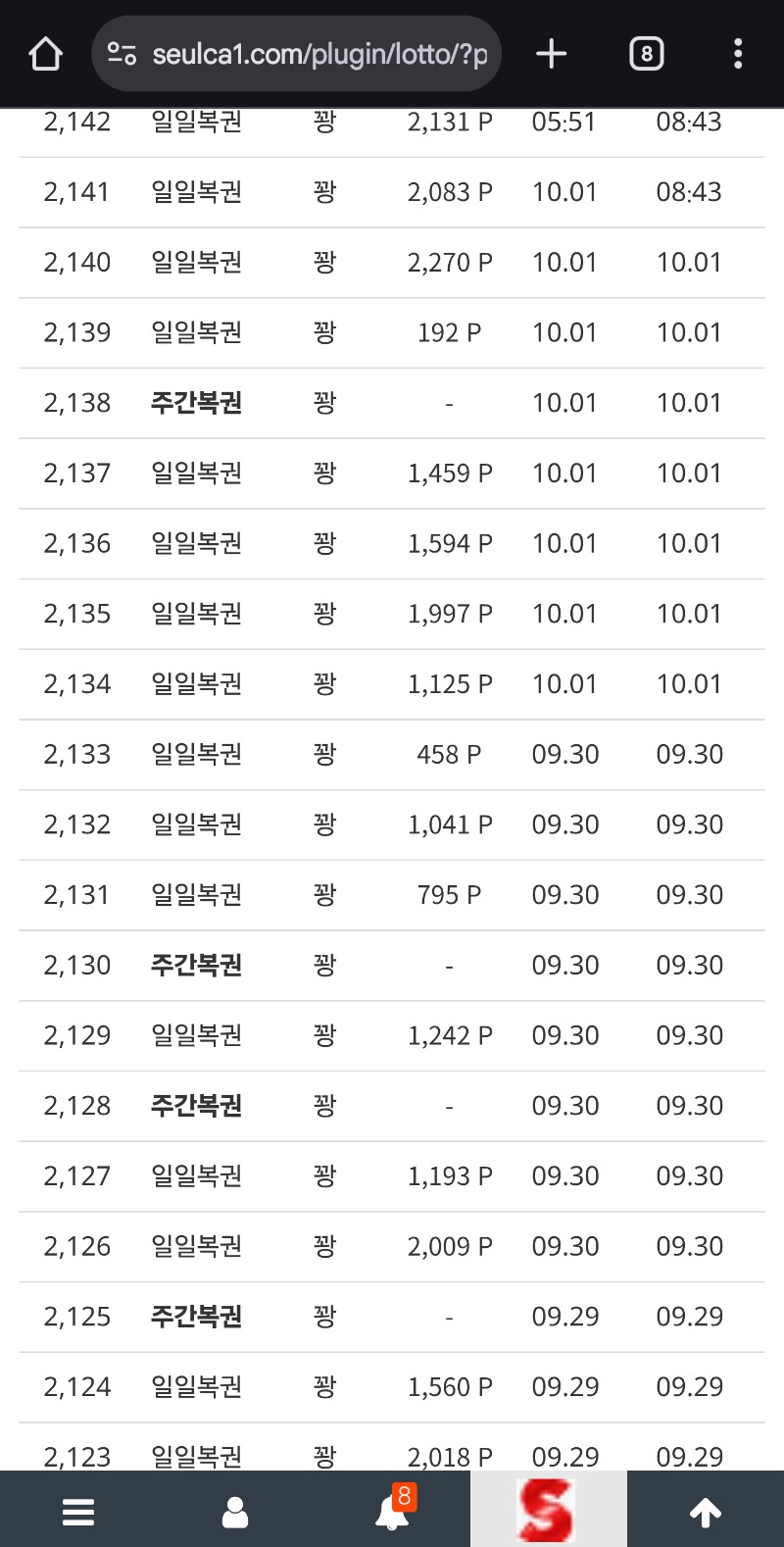Tap the seulca1.com address bar
Screen dimensions: 784x1547
pos(304,54)
